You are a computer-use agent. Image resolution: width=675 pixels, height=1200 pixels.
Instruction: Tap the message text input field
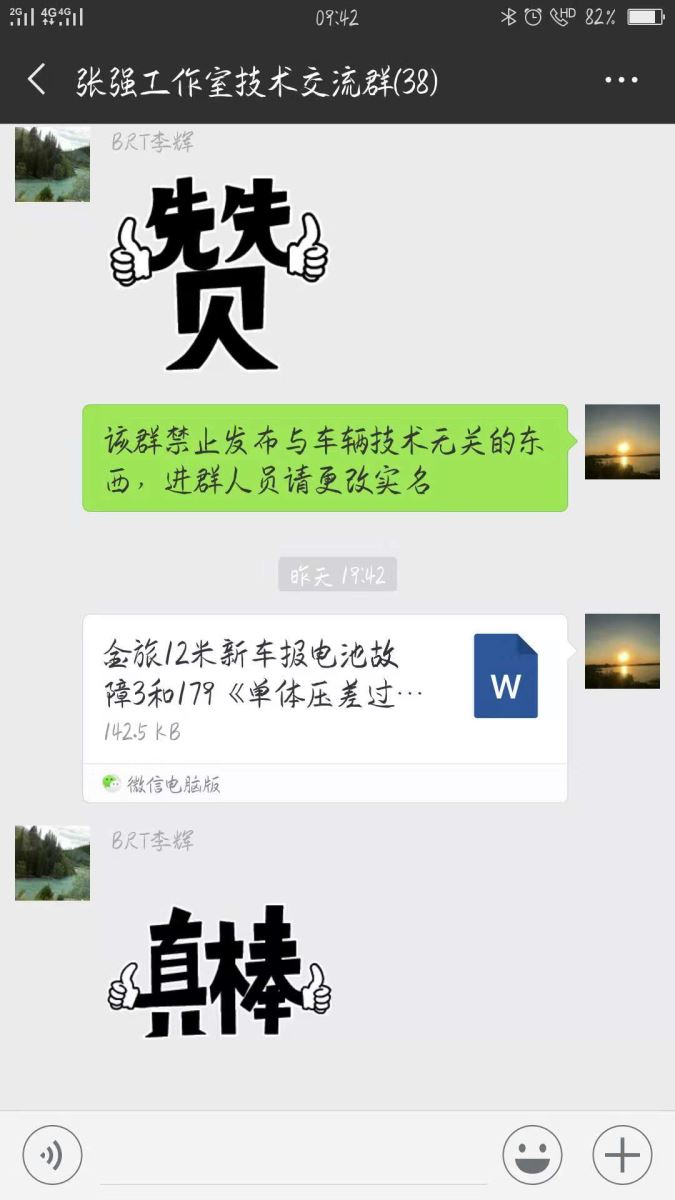click(x=292, y=1156)
